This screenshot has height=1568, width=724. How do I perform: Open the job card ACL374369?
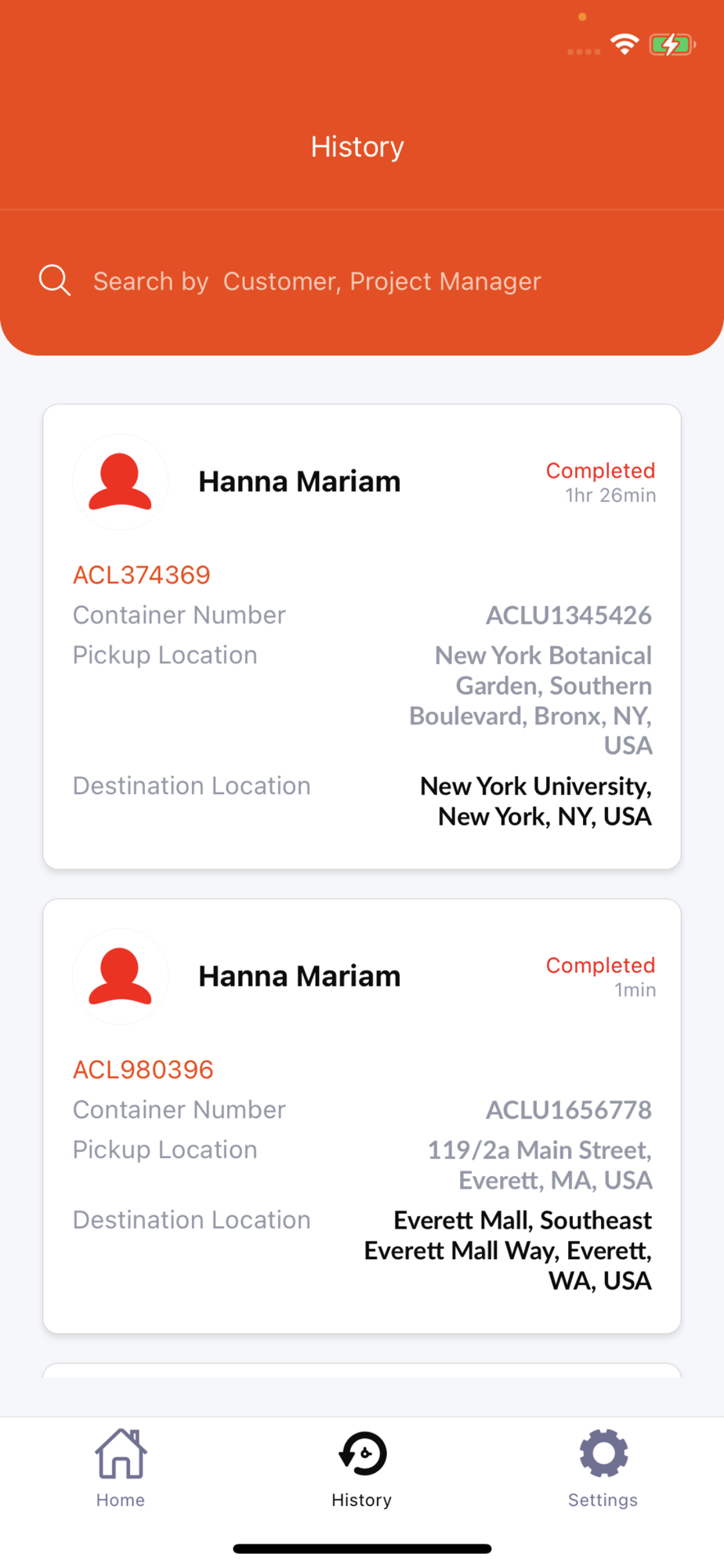362,637
